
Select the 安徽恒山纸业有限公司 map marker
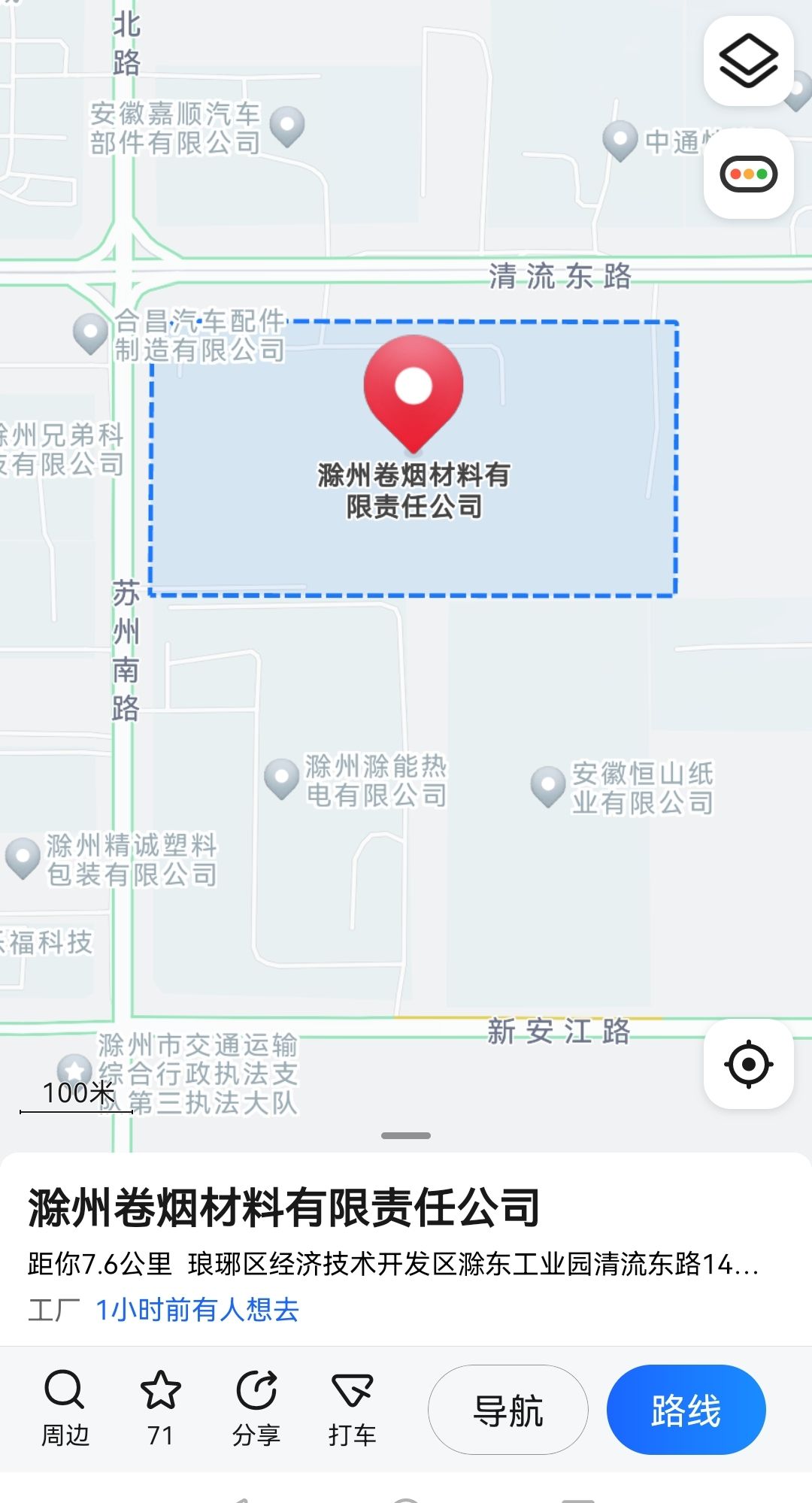pos(548,786)
